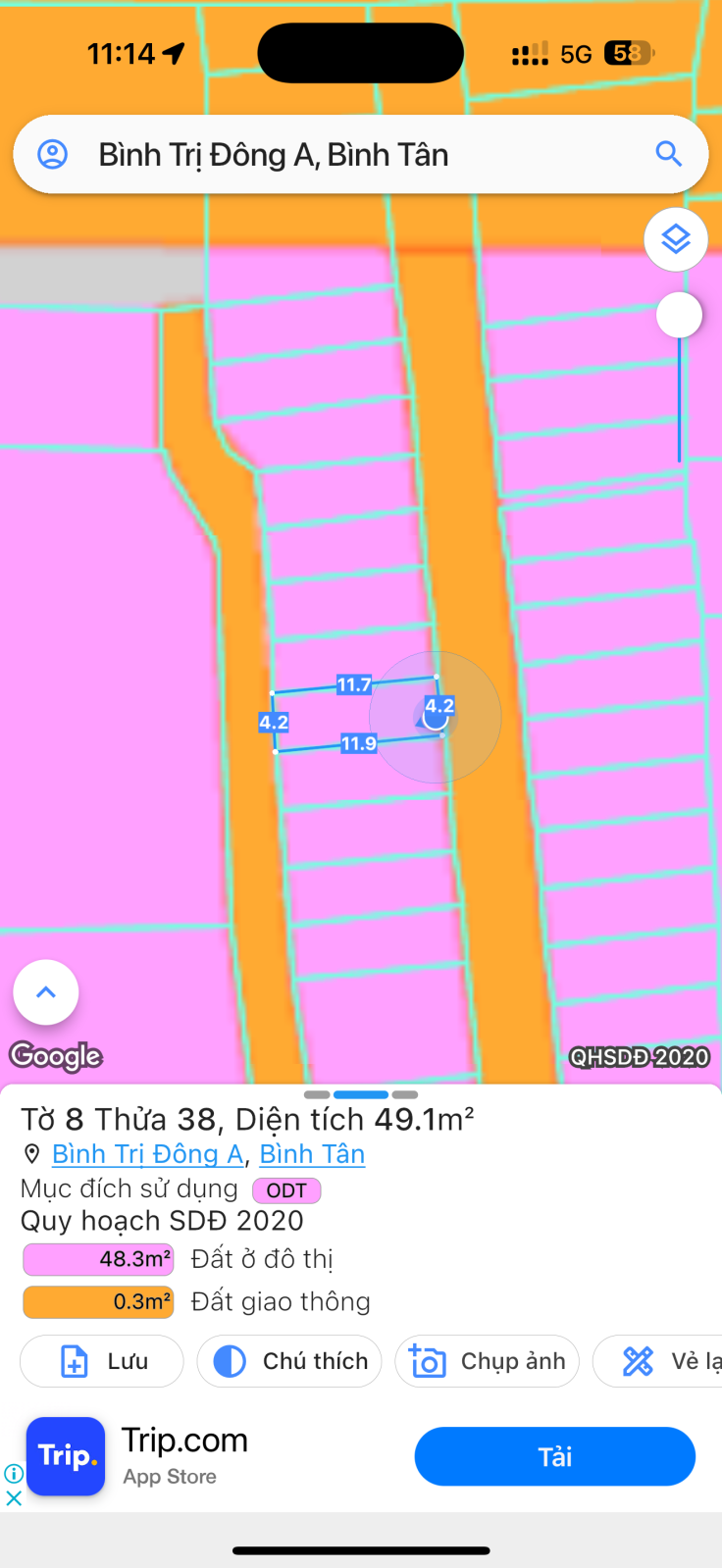Save this parcel with Lưu
The width and height of the screenshot is (722, 1568).
102,1361
